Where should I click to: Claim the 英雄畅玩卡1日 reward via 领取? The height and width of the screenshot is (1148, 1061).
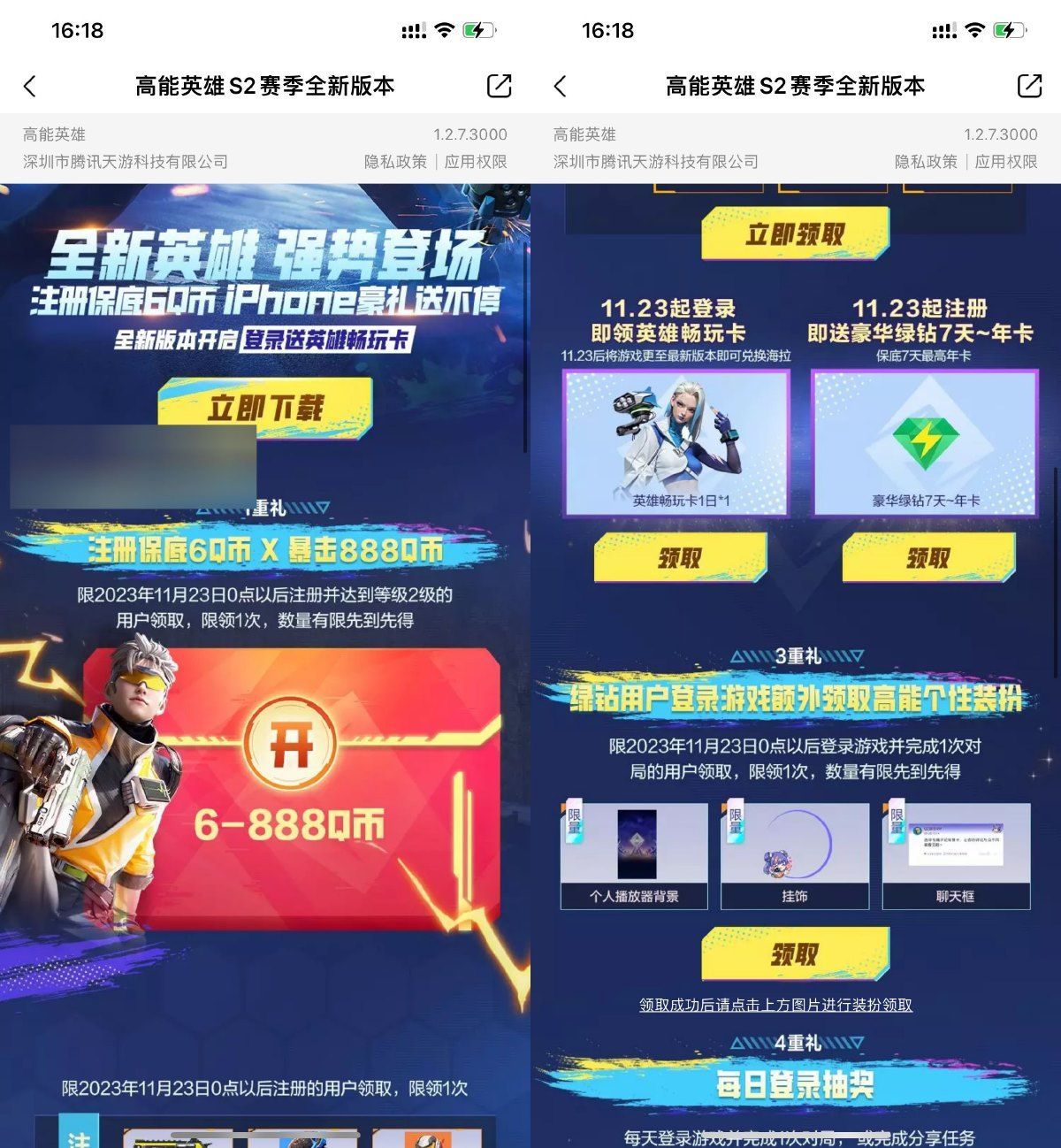pos(679,558)
